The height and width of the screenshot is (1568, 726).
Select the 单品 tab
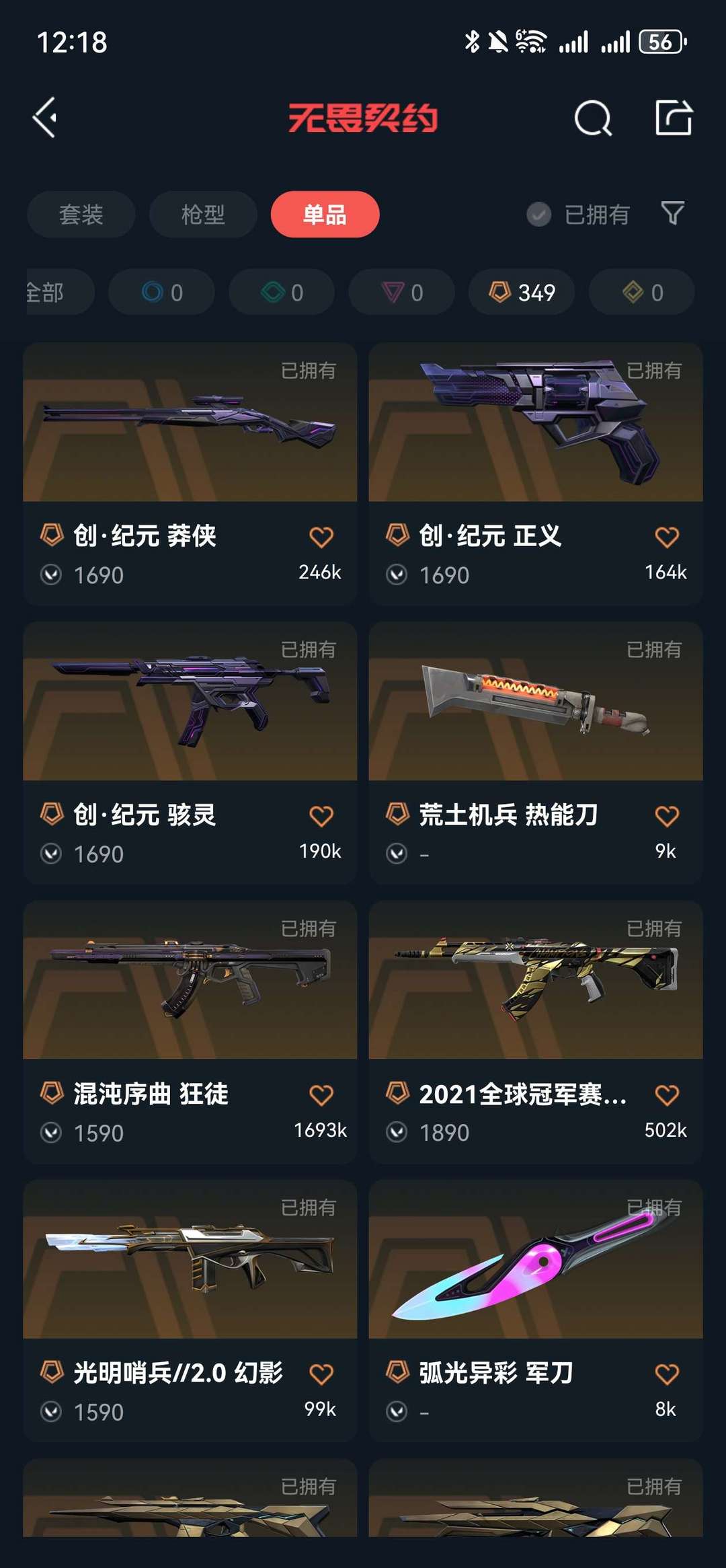(x=325, y=214)
